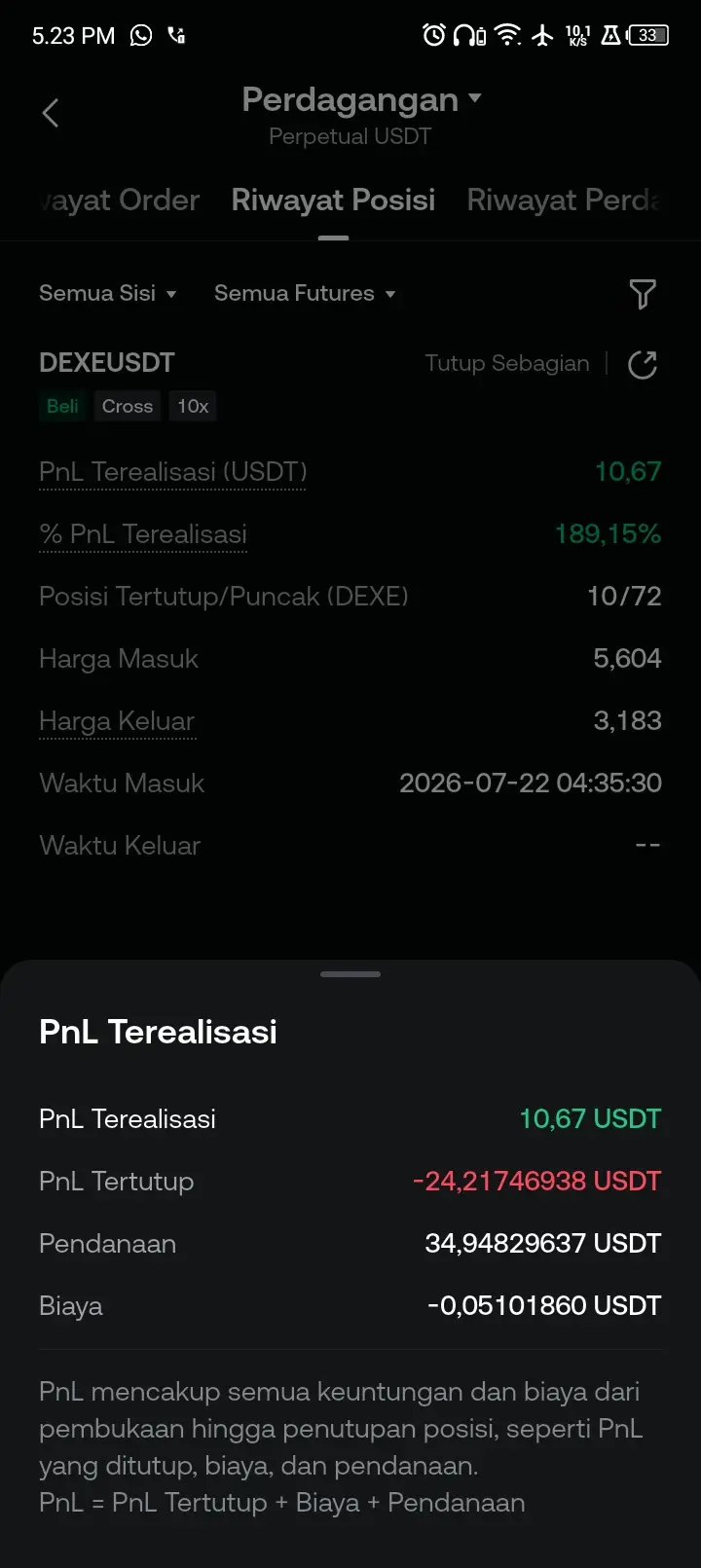Switch to the Riwayat Perdagangan tab

point(565,201)
